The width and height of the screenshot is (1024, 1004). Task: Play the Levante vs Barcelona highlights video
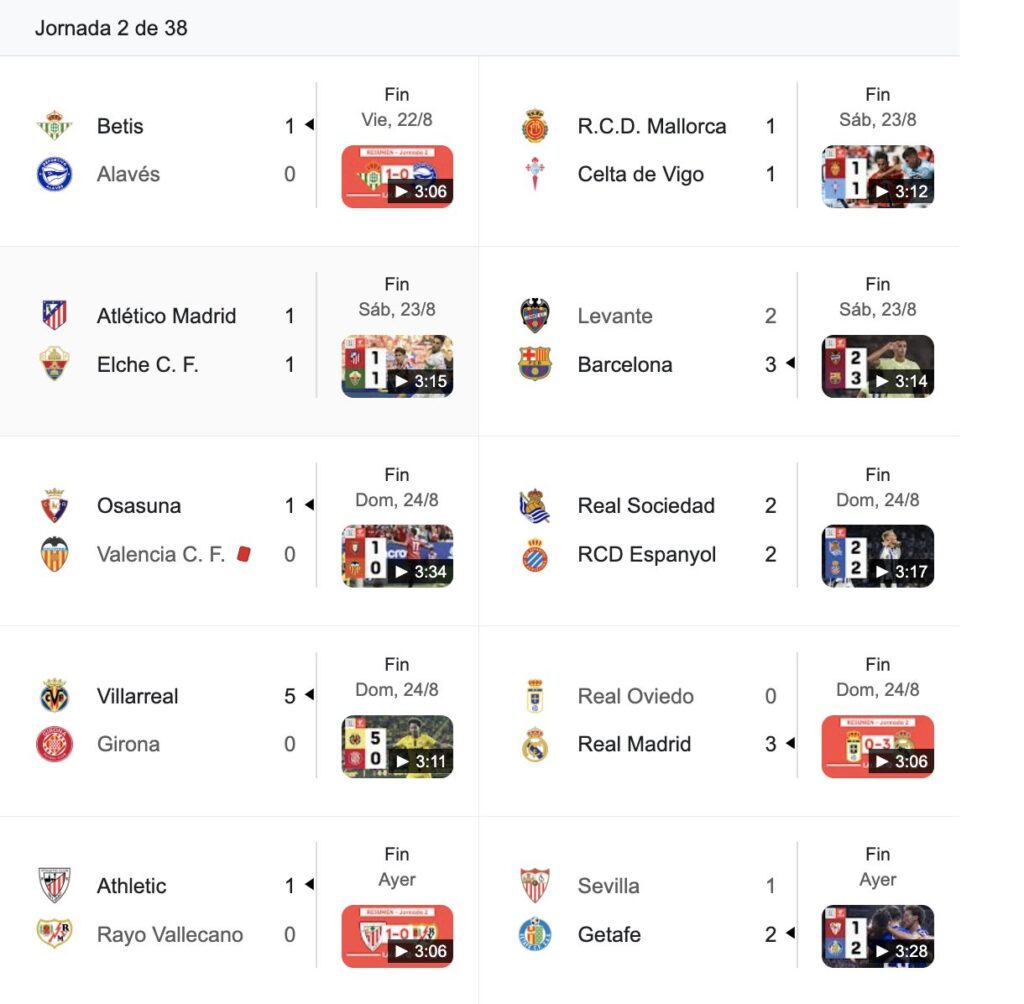coord(877,366)
